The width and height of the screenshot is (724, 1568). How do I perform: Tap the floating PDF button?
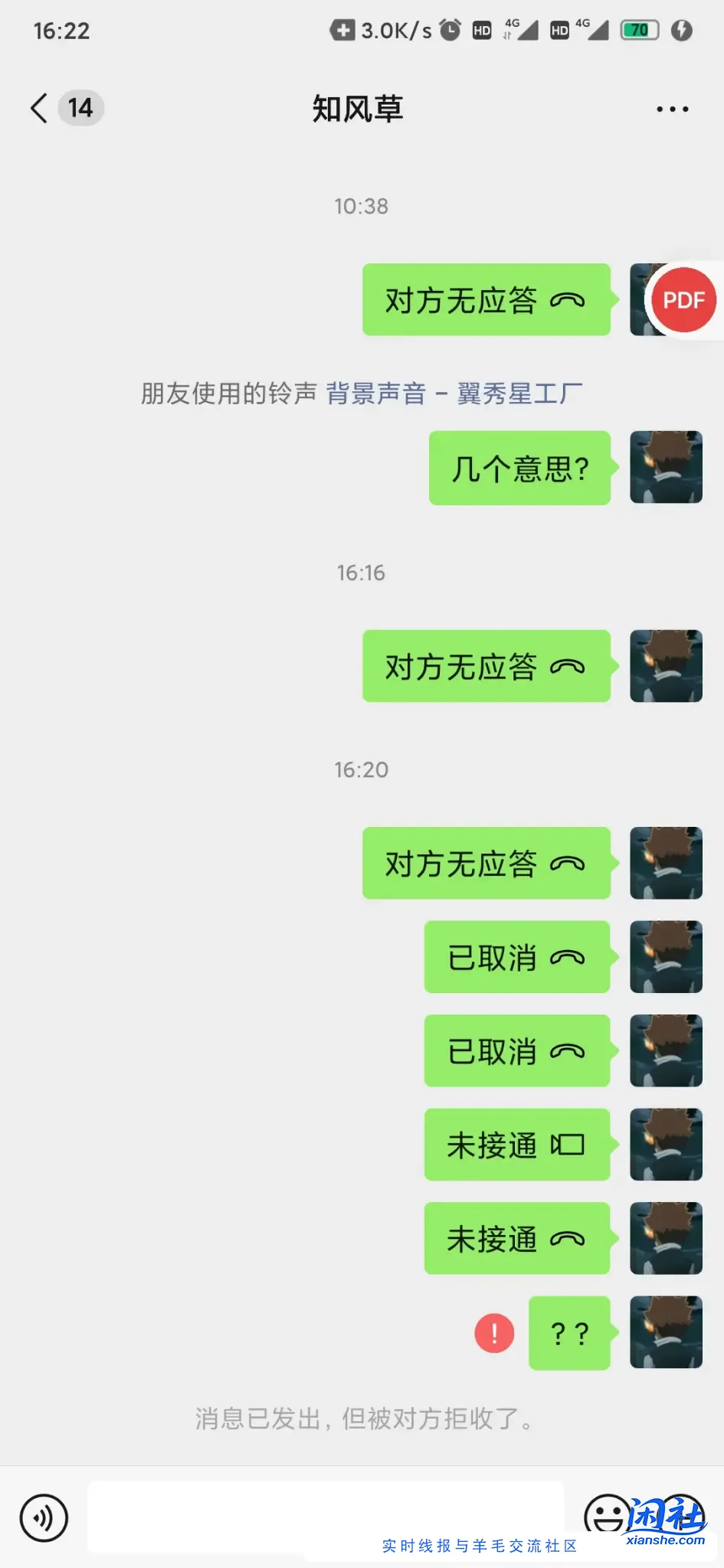point(683,299)
